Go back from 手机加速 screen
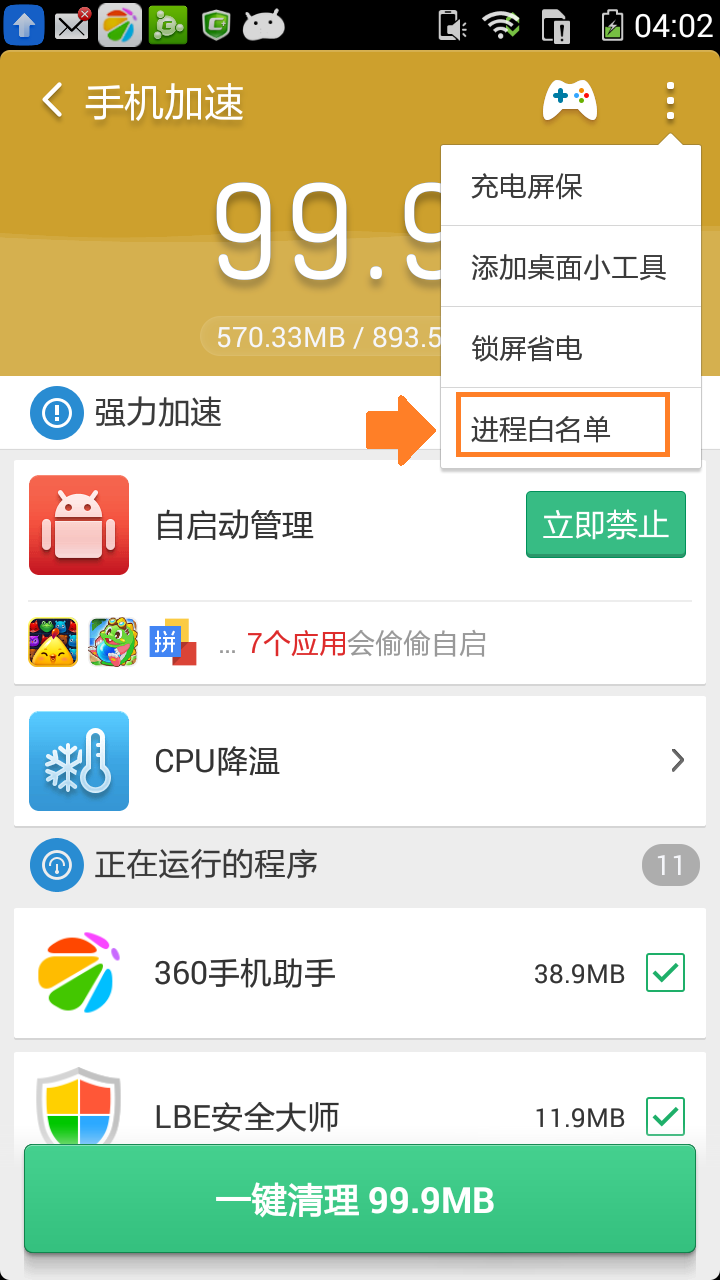720x1280 pixels. pyautogui.click(x=52, y=101)
